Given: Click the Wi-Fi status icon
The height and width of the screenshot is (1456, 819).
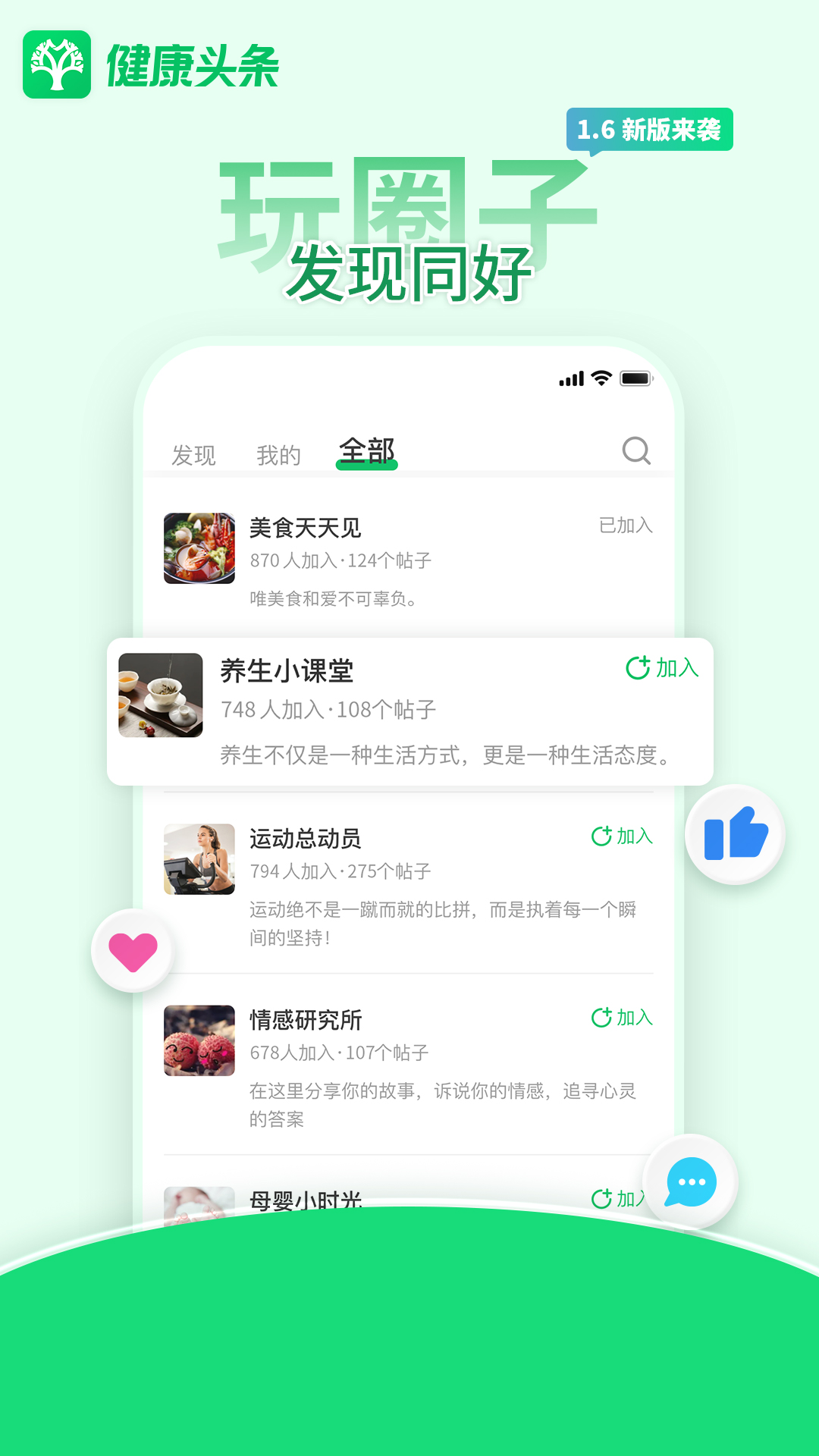Looking at the screenshot, I should (x=601, y=377).
